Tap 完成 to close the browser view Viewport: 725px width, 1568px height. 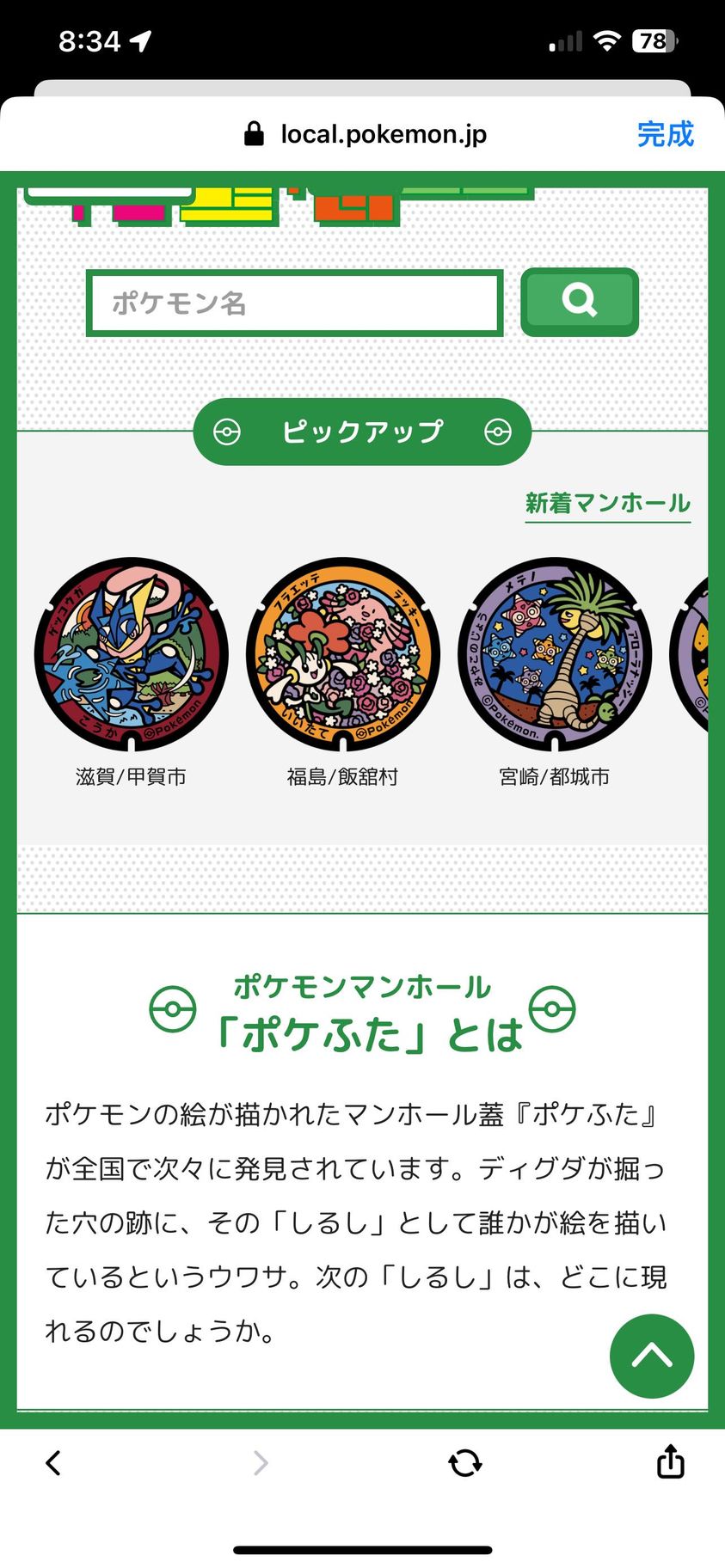(665, 134)
